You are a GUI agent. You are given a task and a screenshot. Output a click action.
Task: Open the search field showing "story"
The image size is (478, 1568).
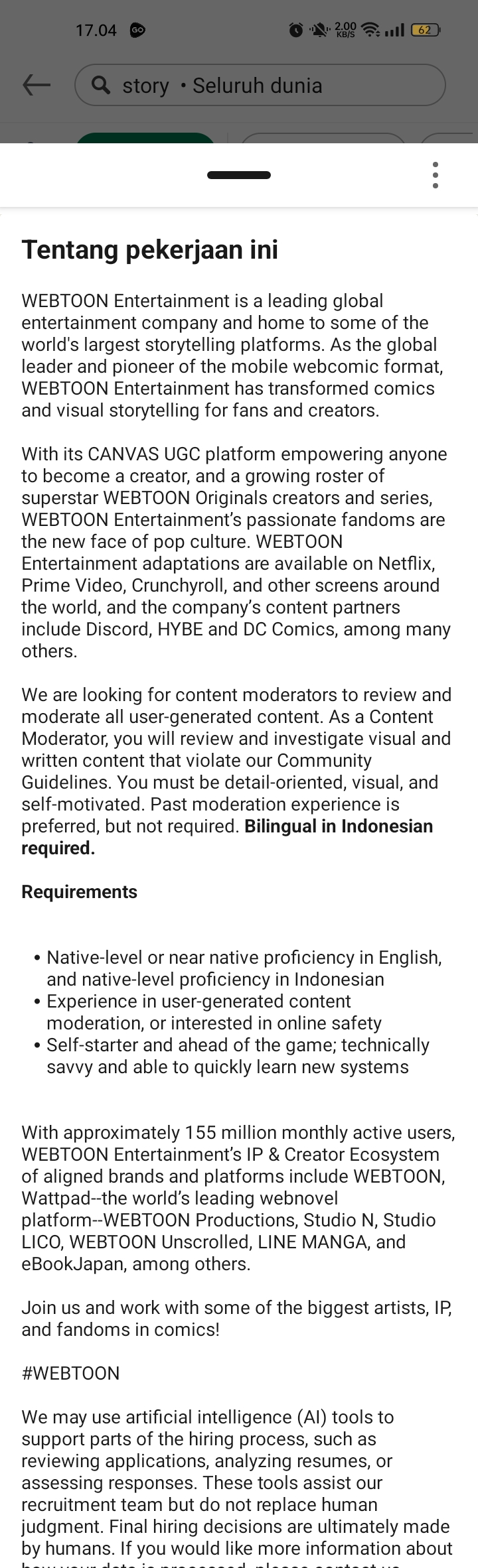(260, 86)
